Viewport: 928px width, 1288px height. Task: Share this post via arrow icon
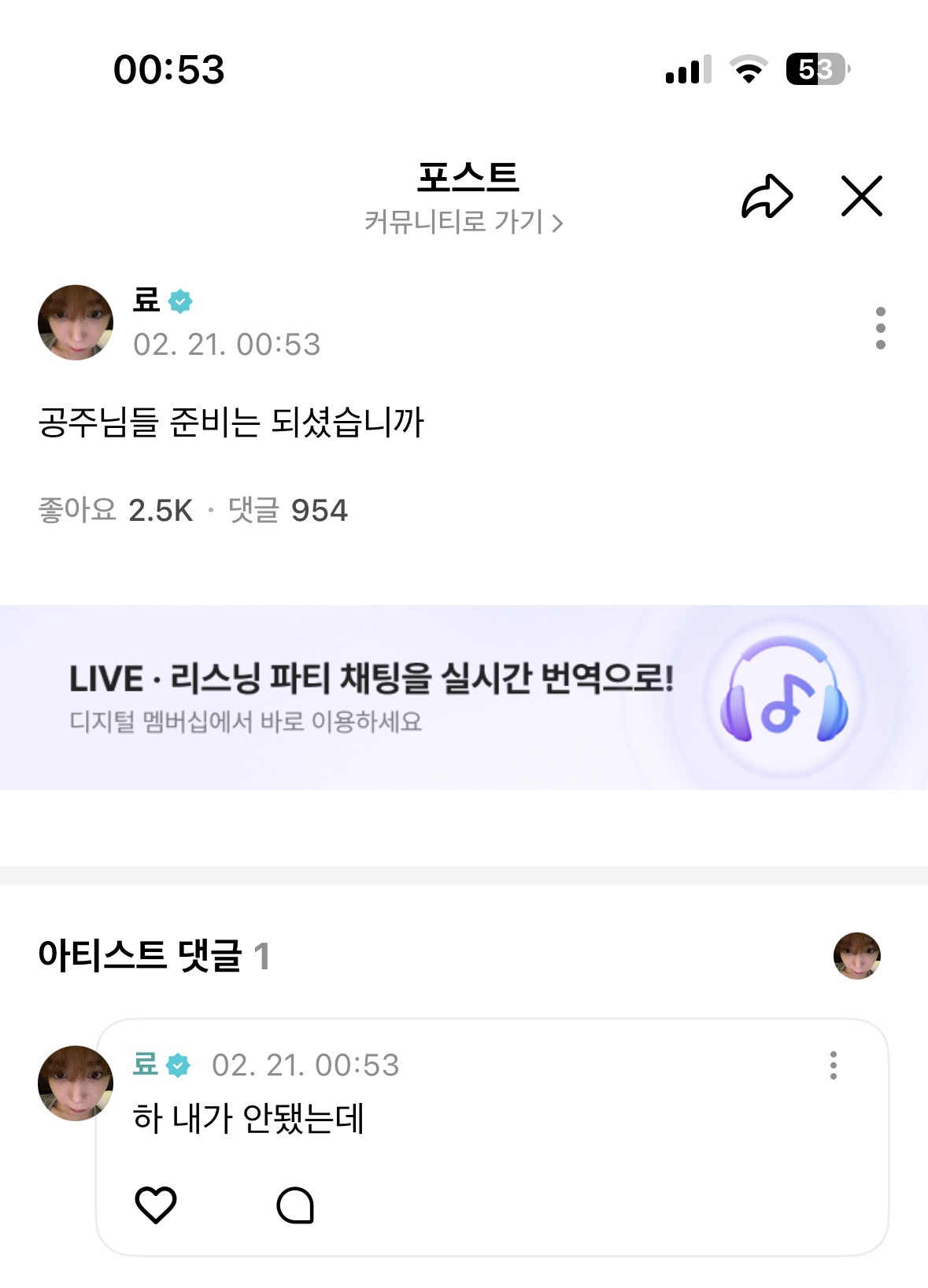[767, 197]
